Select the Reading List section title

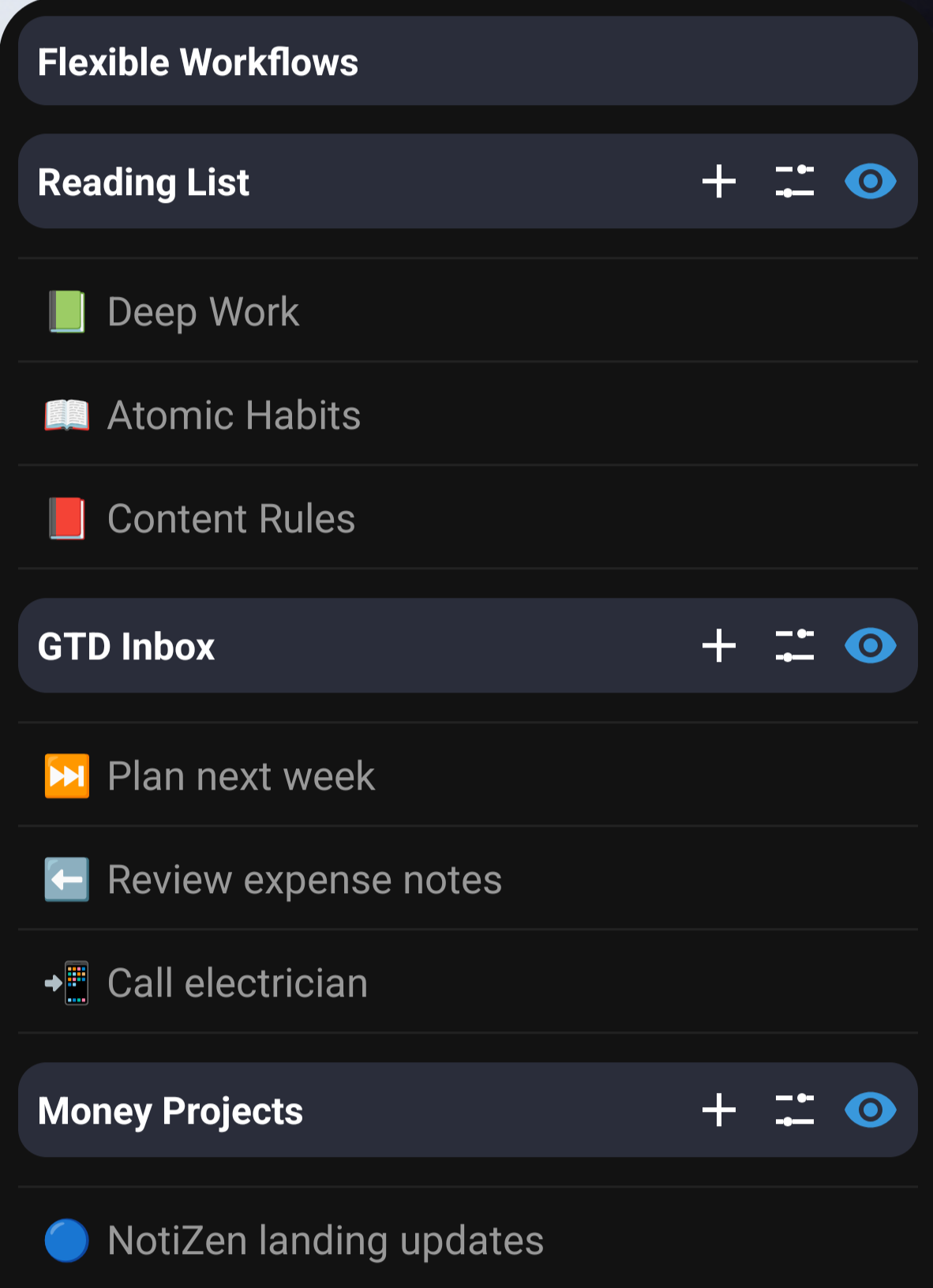click(144, 181)
